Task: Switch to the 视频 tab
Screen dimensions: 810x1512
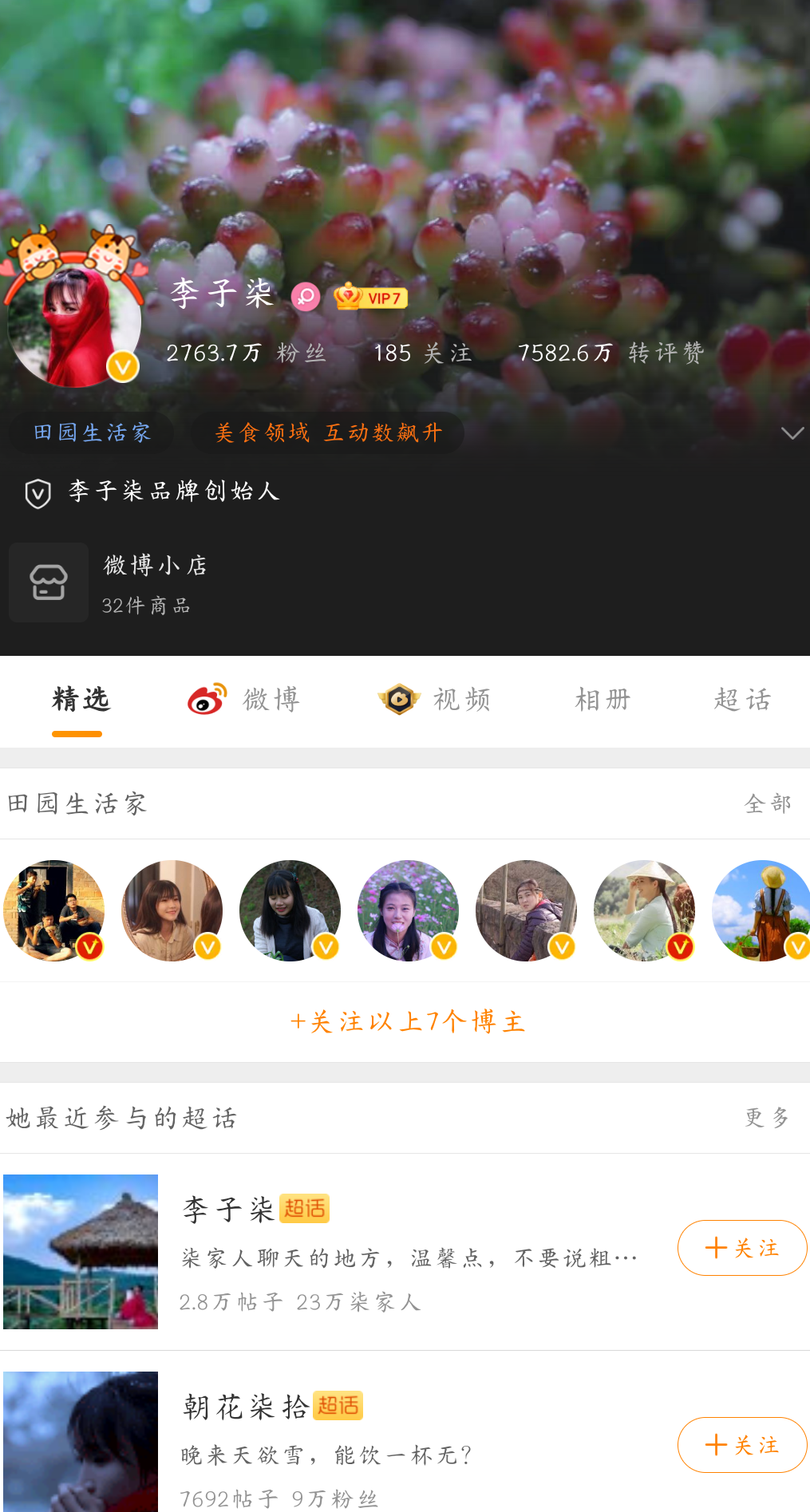Action: pos(435,700)
